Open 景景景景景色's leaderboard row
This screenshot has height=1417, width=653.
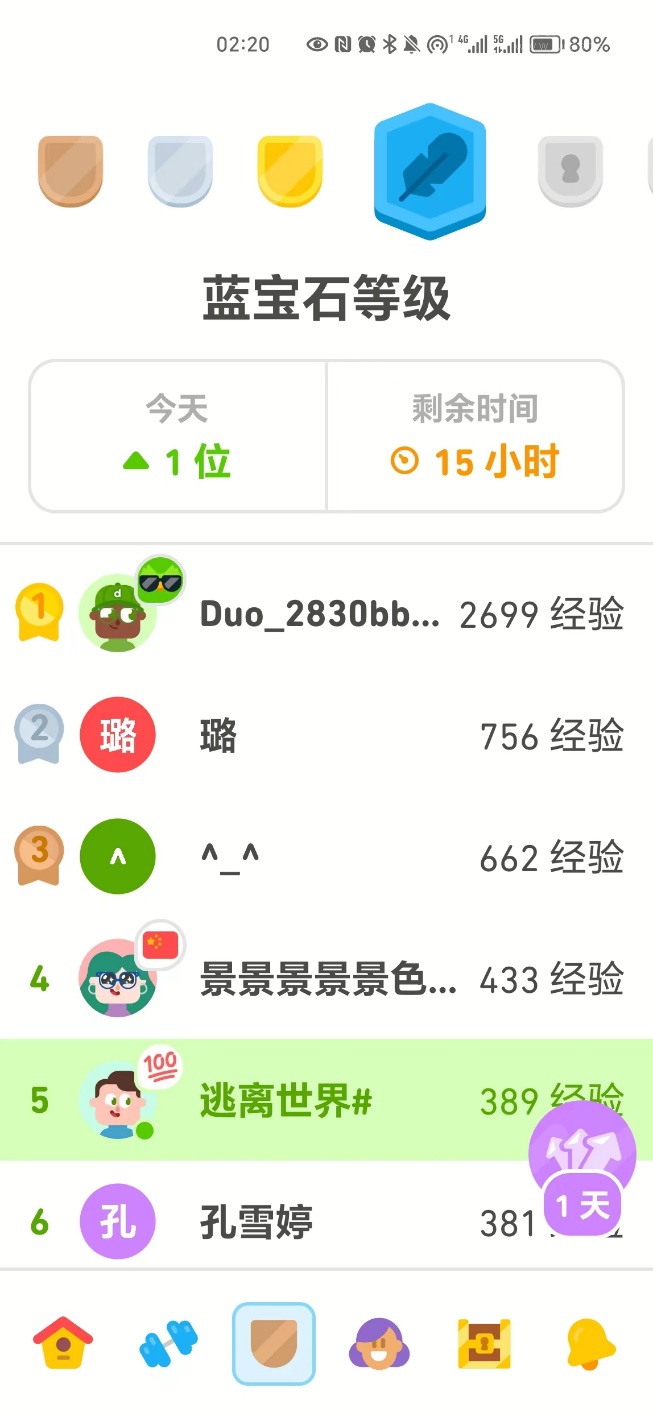pos(320,979)
